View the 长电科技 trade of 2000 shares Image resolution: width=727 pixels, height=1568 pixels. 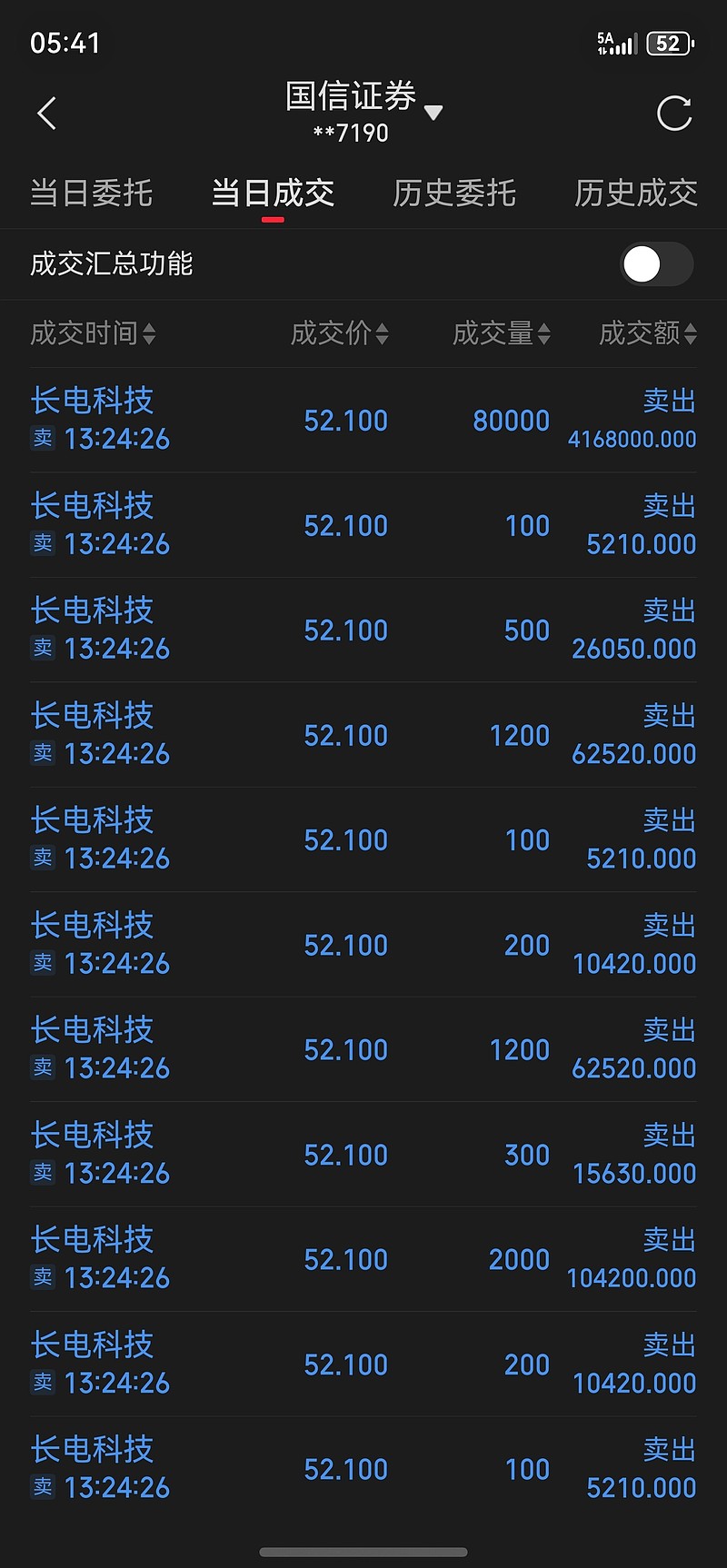tap(363, 1259)
